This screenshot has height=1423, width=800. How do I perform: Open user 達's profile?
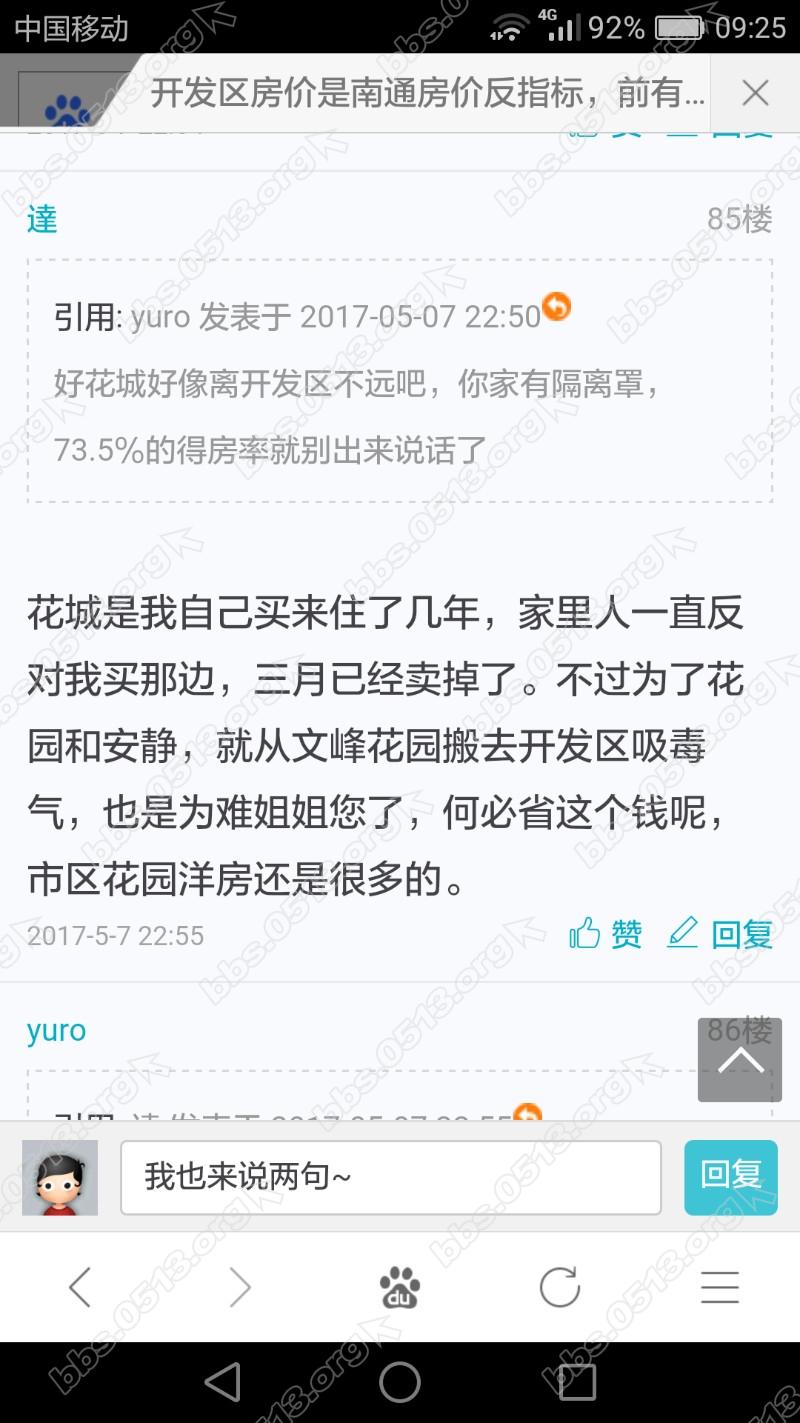click(42, 219)
